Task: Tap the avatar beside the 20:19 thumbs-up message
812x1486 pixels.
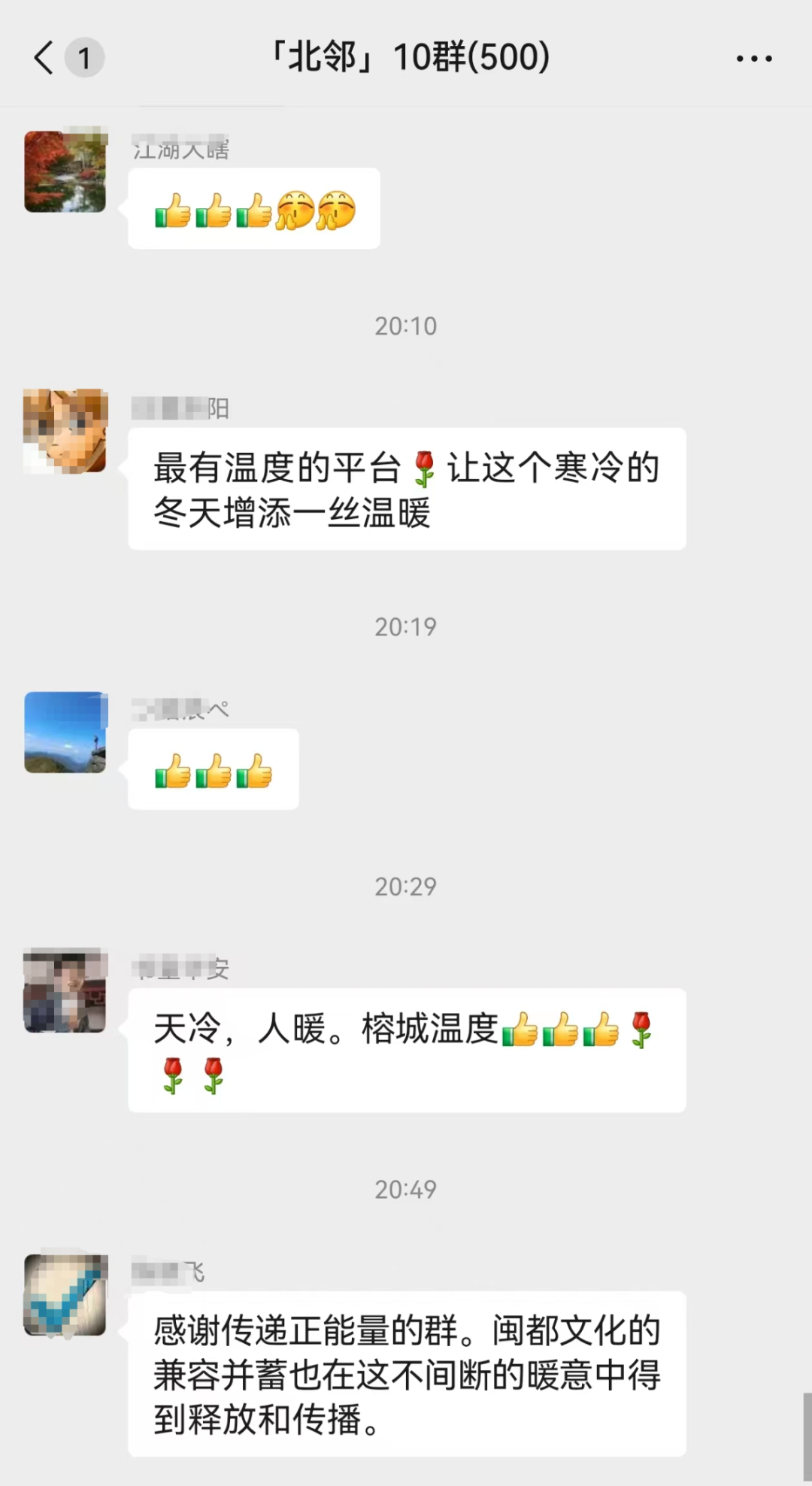Action: pos(65,732)
